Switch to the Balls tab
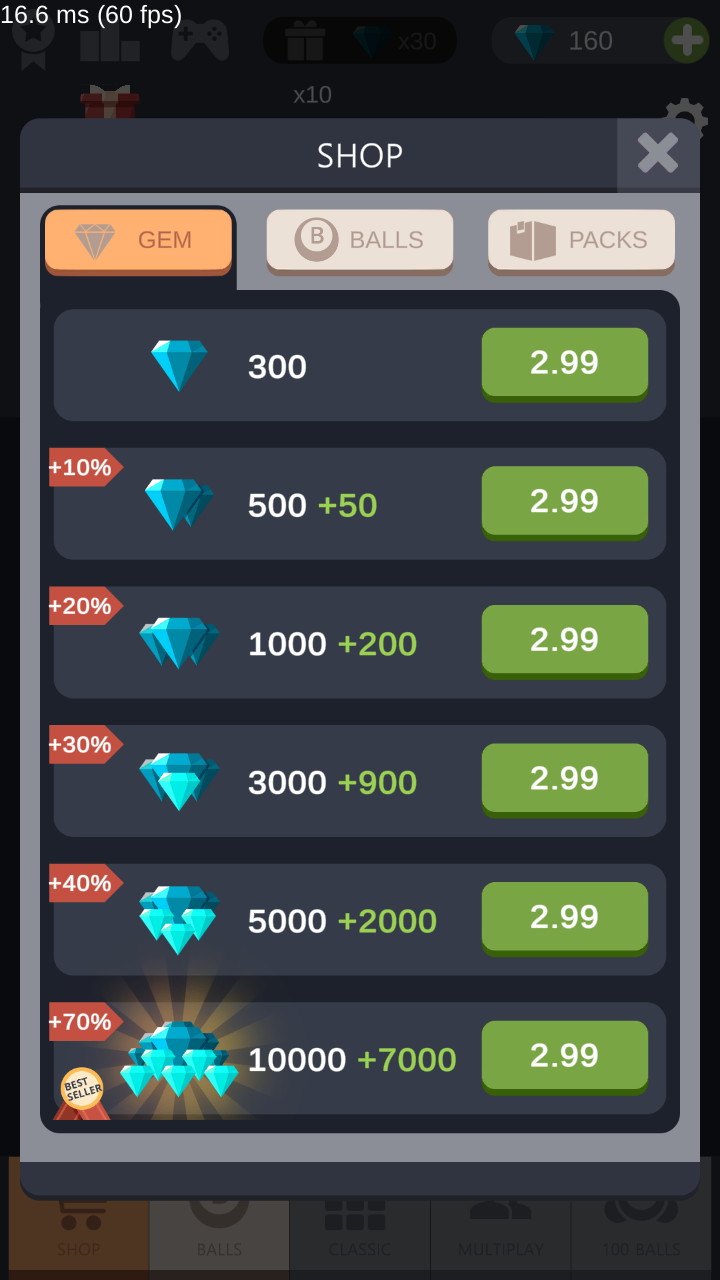720x1280 pixels. tap(359, 240)
